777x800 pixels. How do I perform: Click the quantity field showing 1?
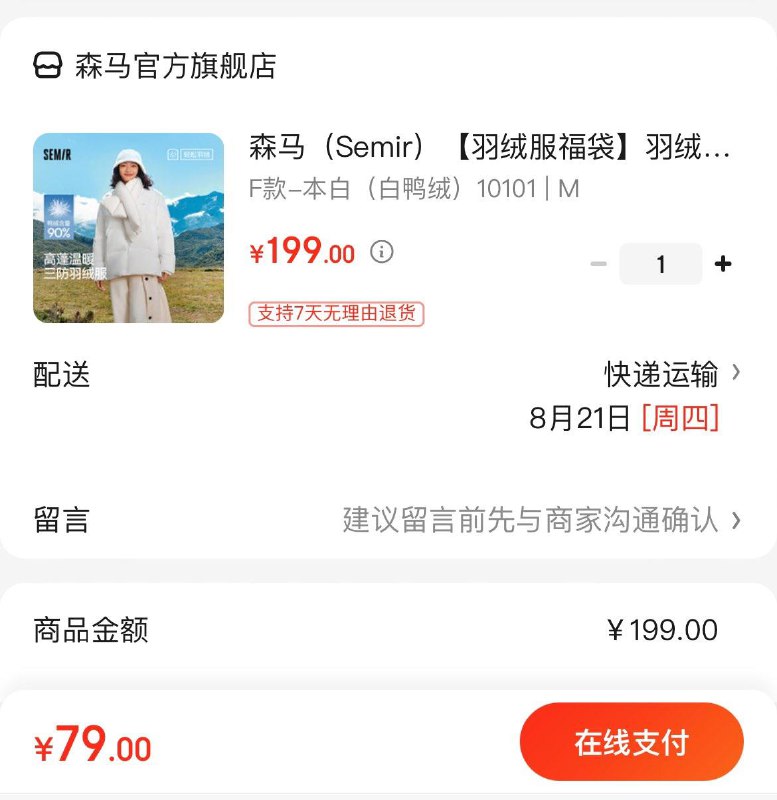(x=660, y=264)
